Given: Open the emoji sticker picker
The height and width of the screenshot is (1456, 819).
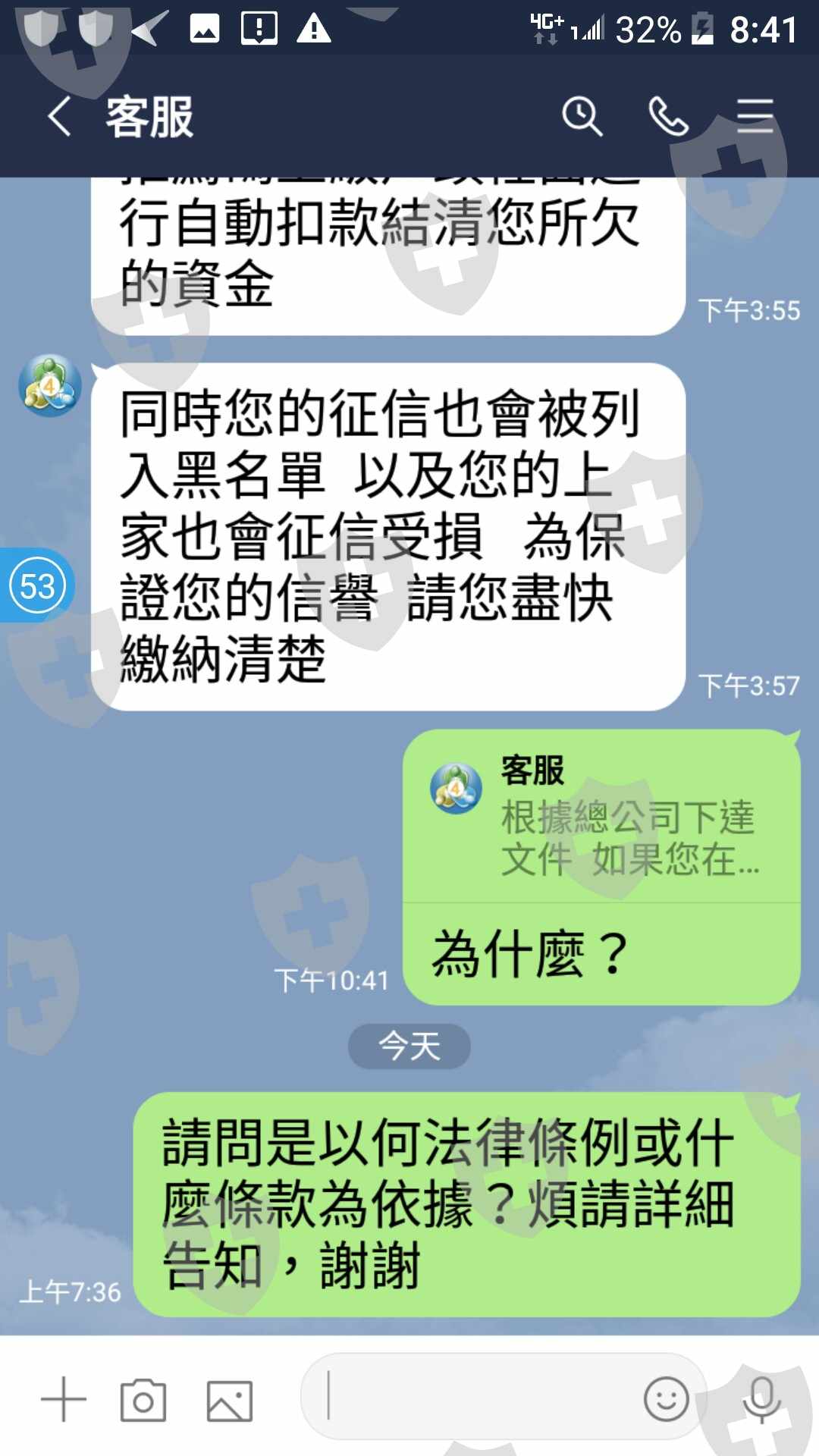Looking at the screenshot, I should point(666,1398).
